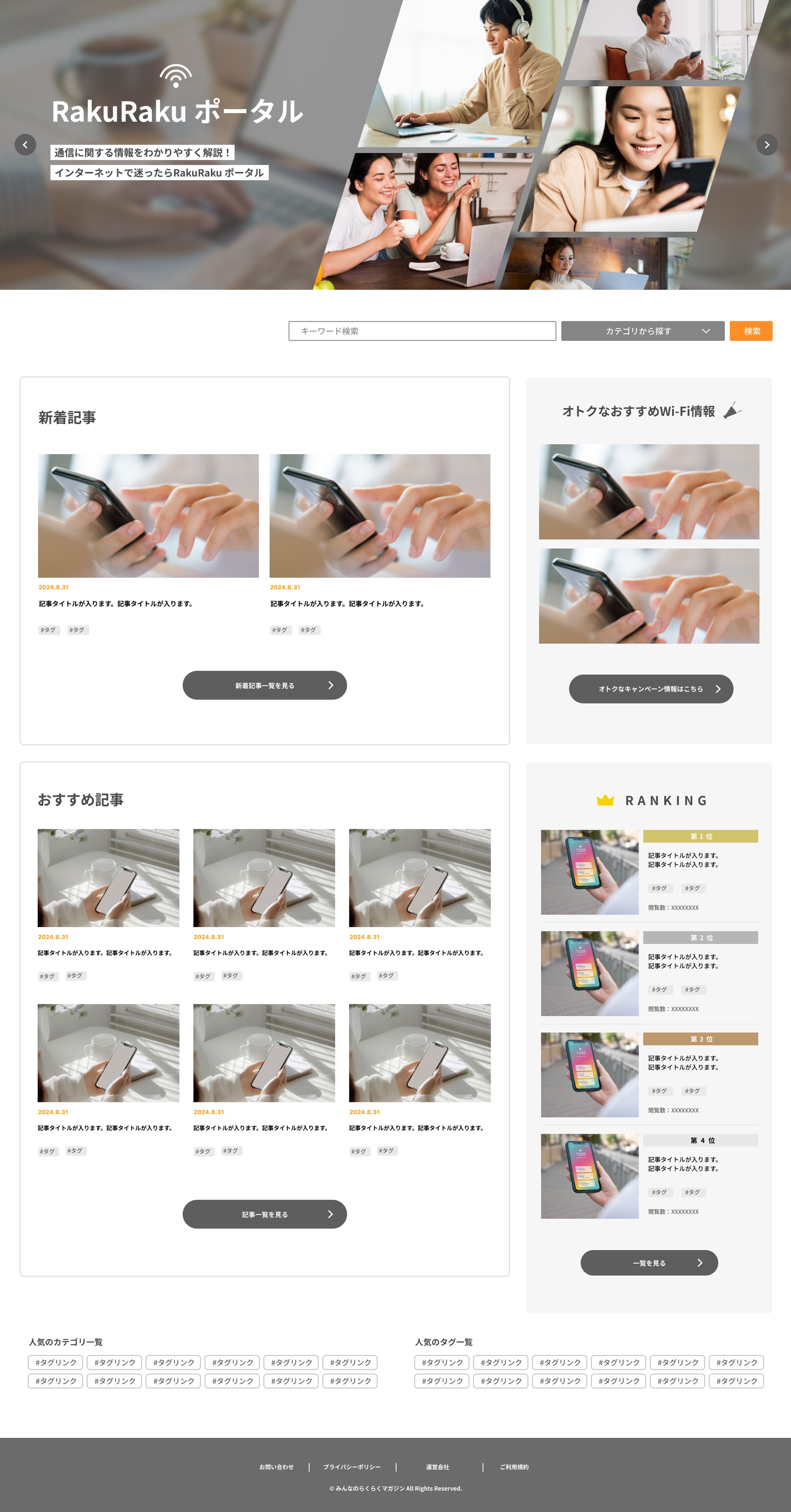Tap the orange 検索 button
This screenshot has width=791, height=1512.
tap(750, 331)
